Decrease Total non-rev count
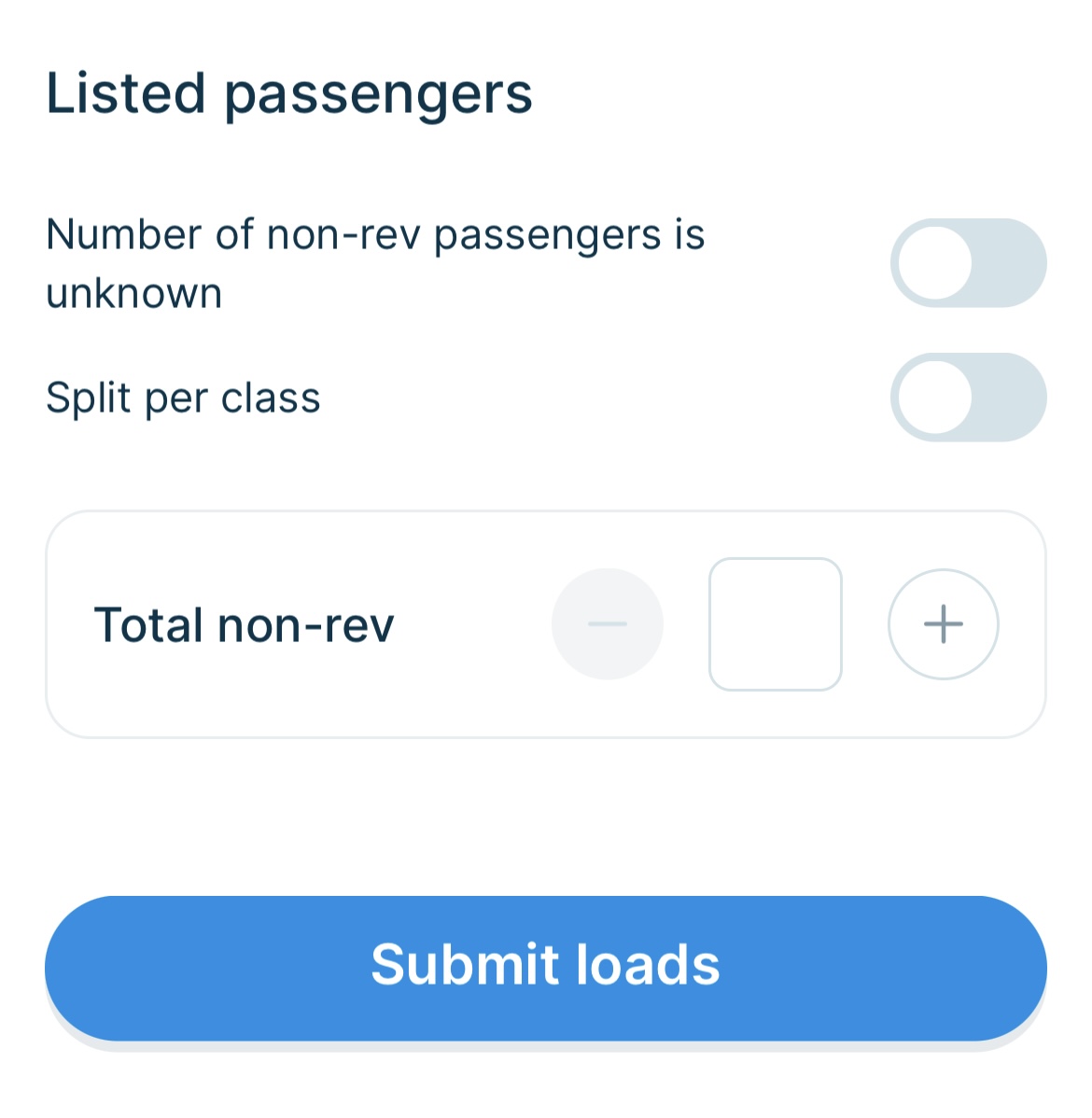The height and width of the screenshot is (1118, 1092). coord(608,624)
